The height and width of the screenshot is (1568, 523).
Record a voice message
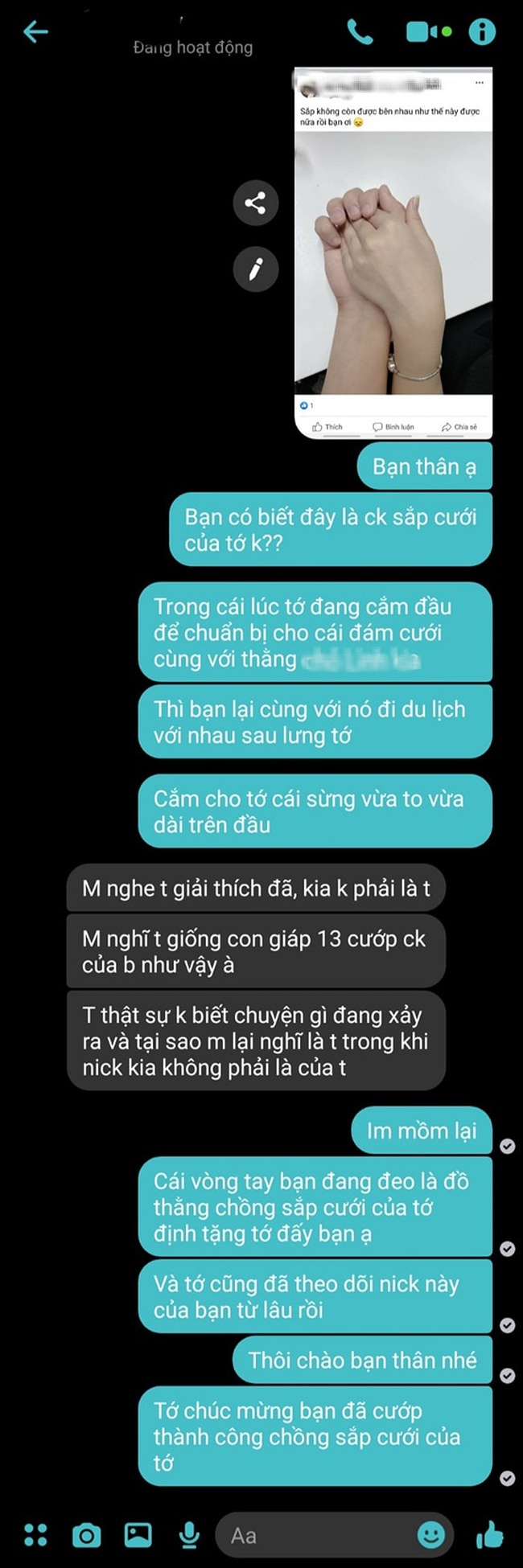tap(189, 1534)
